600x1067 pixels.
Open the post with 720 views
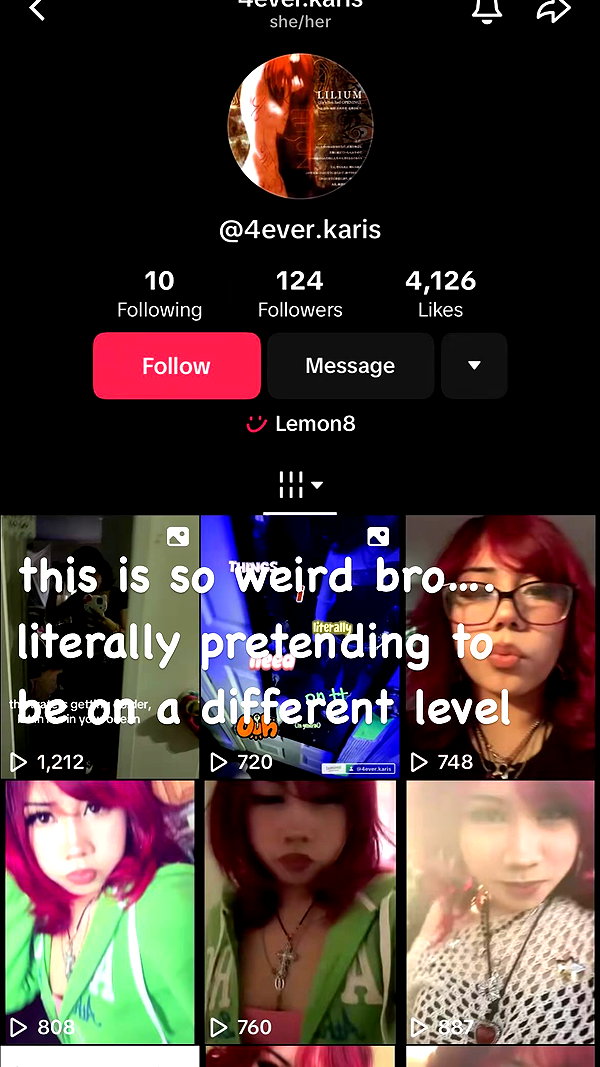pos(300,646)
